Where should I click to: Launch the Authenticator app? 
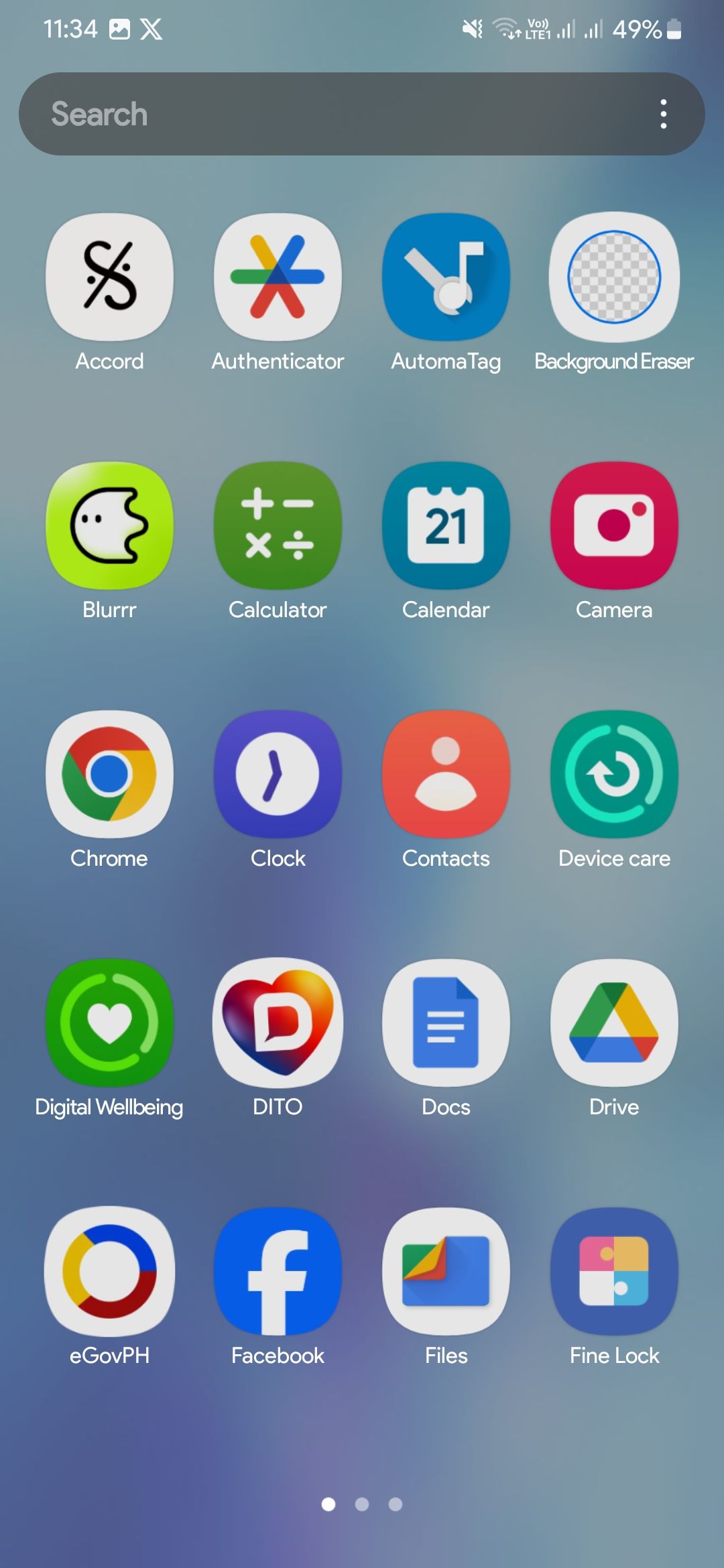[278, 277]
